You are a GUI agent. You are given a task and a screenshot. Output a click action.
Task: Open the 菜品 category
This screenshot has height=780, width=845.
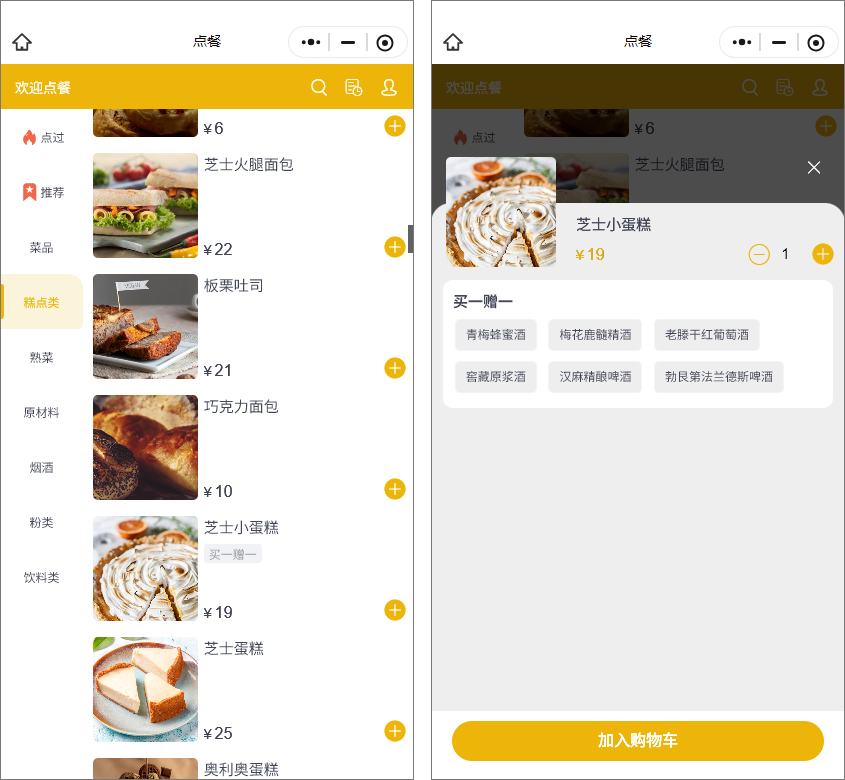(42, 247)
